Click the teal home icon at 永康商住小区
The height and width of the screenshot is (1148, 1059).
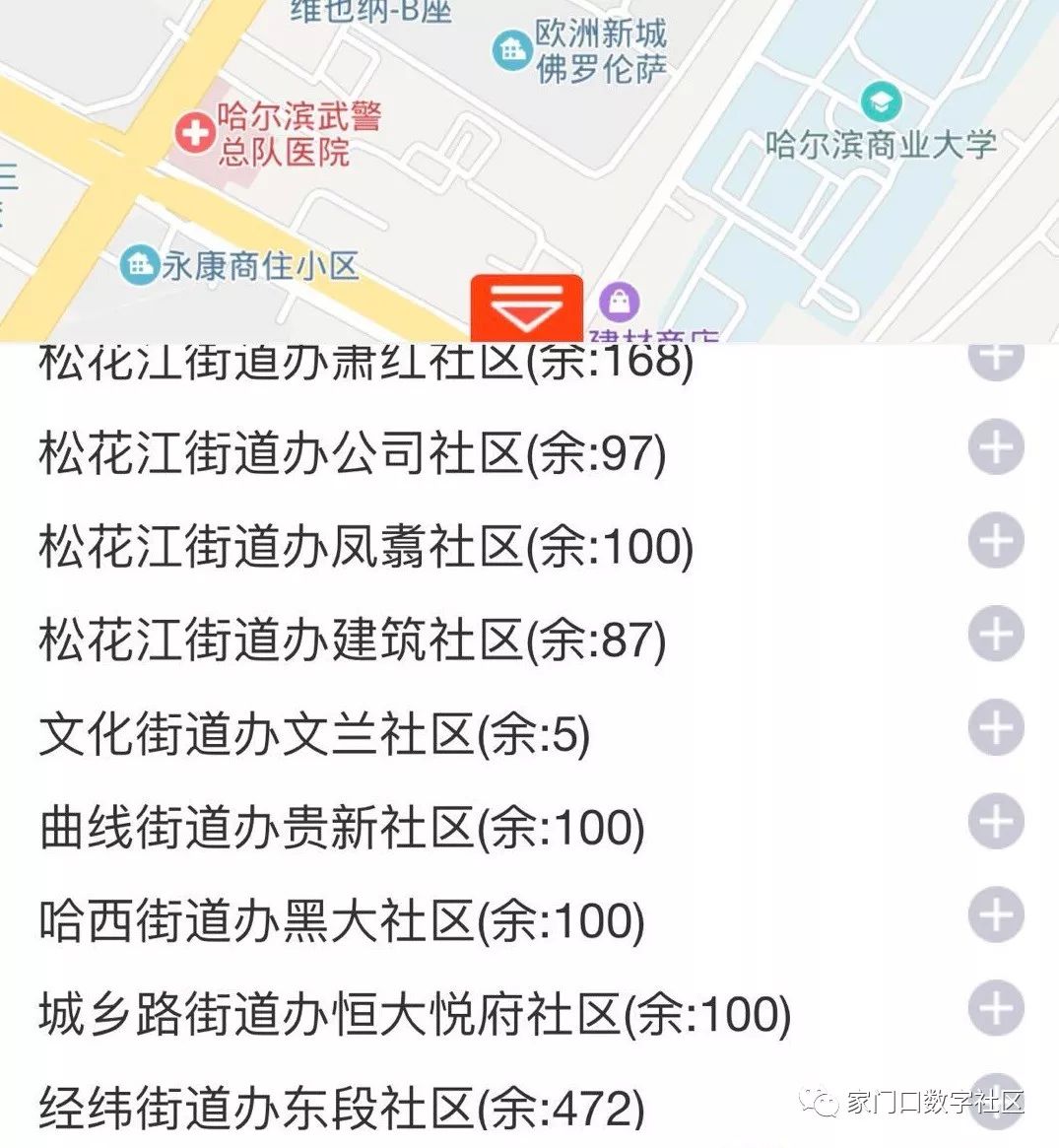click(x=138, y=264)
